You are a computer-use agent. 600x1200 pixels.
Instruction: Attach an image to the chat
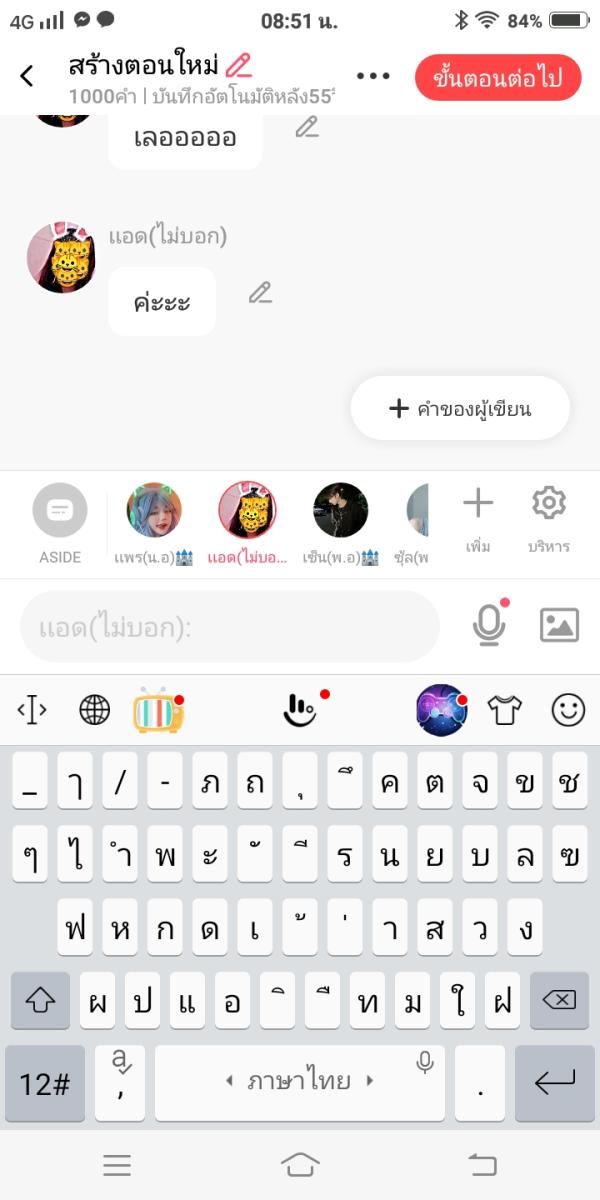point(559,625)
